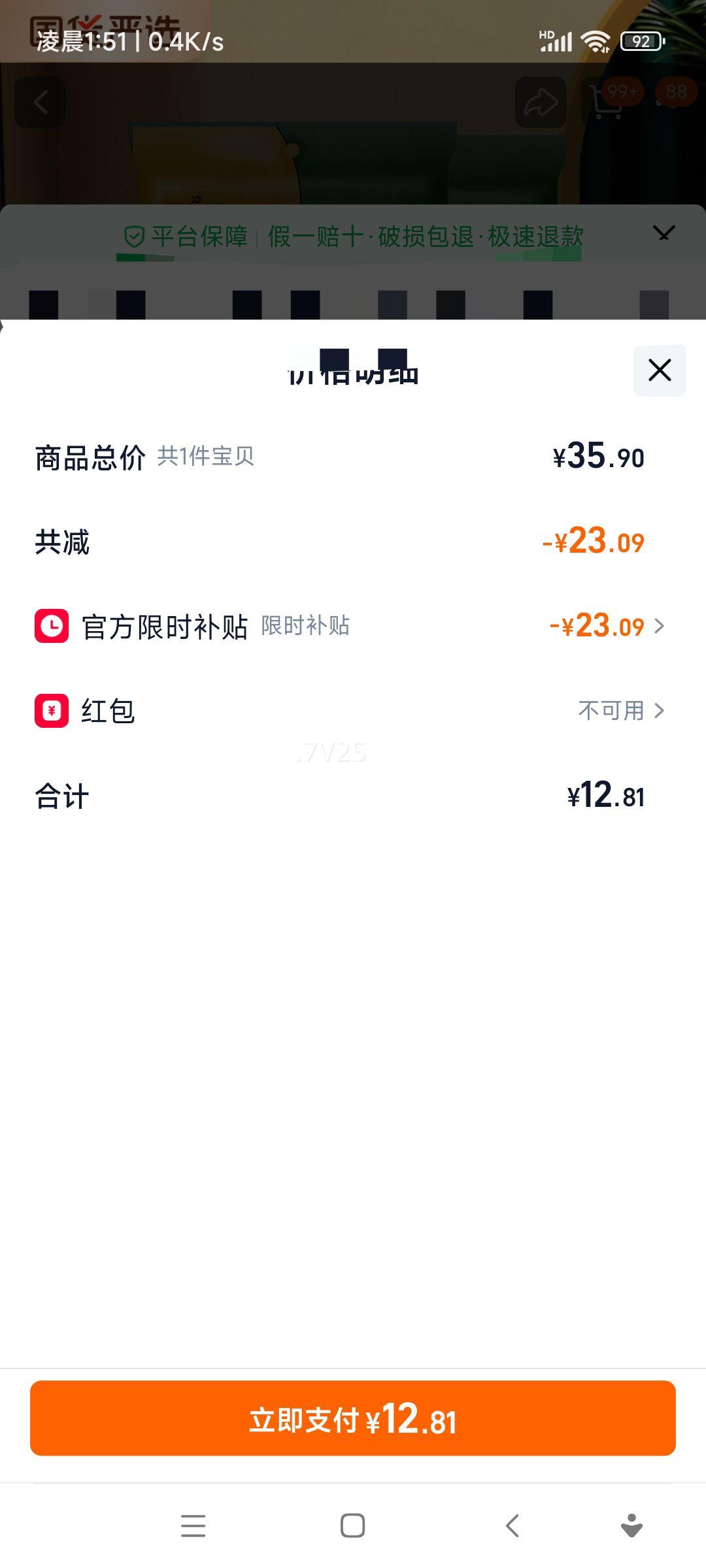Image resolution: width=706 pixels, height=1568 pixels.
Task: Click the red 红包 envelope icon
Action: click(51, 712)
